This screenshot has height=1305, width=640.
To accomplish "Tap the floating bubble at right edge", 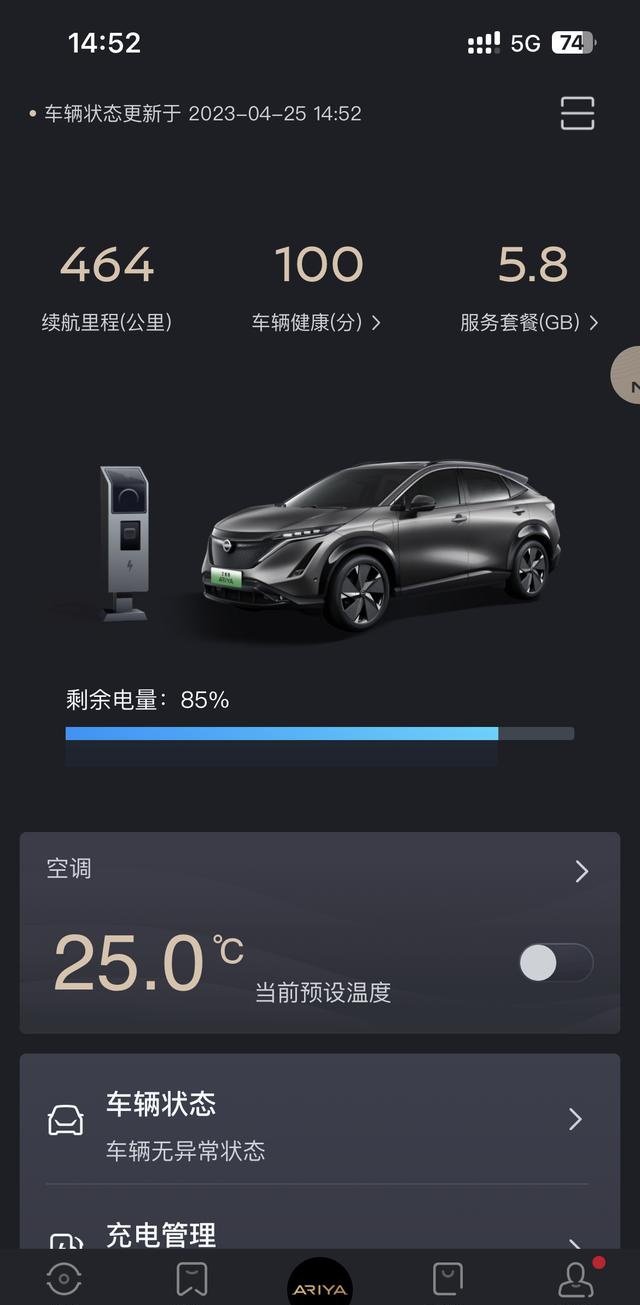I will click(626, 375).
